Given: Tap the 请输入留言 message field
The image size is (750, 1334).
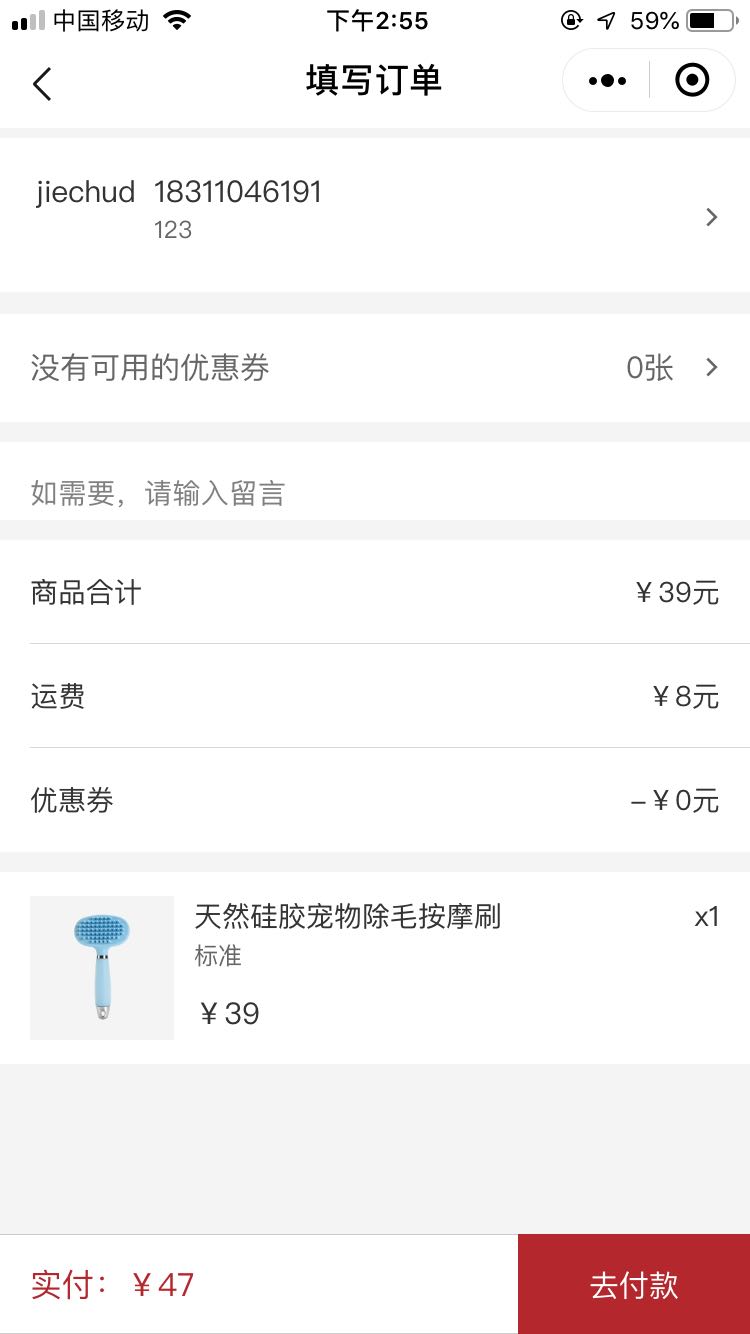Looking at the screenshot, I should pos(375,492).
